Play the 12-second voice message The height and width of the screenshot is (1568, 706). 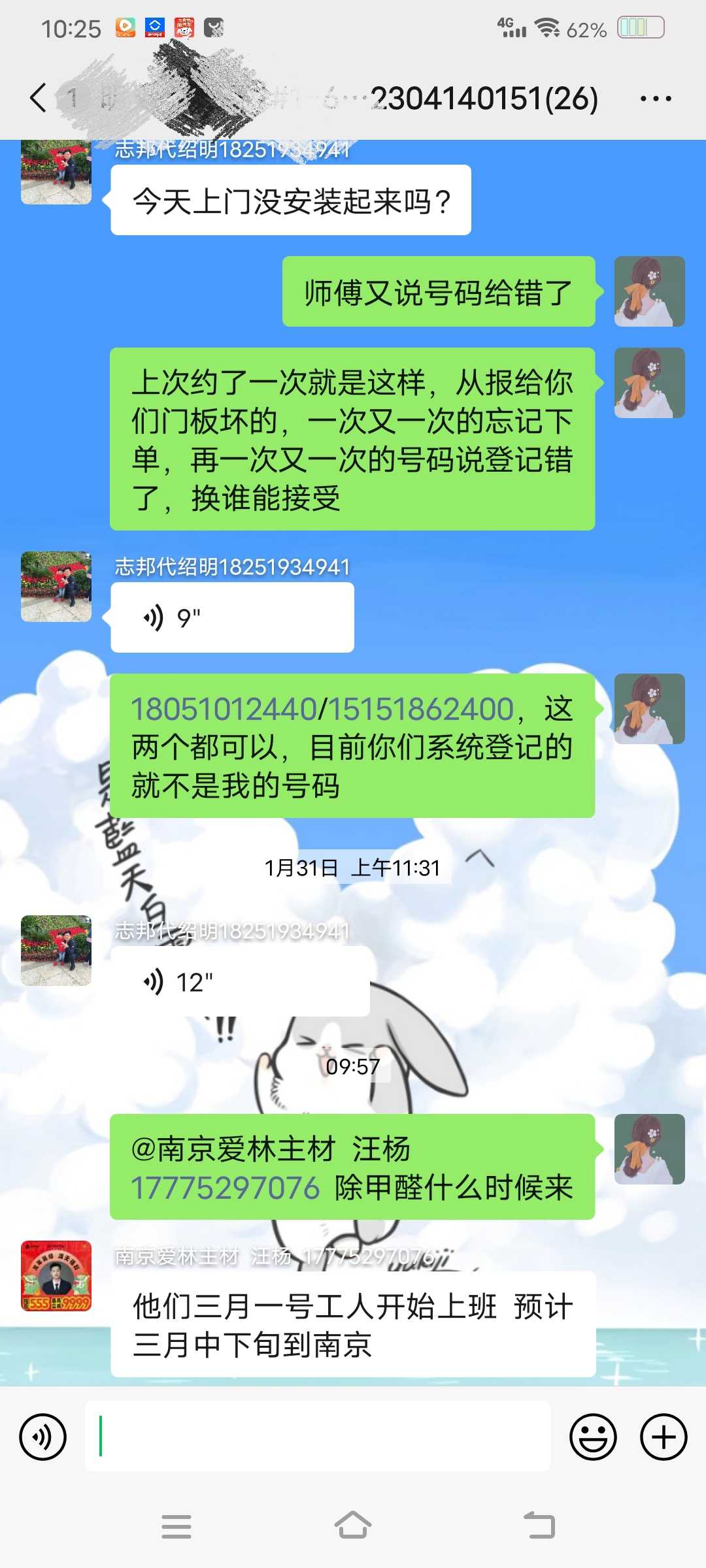(x=239, y=981)
